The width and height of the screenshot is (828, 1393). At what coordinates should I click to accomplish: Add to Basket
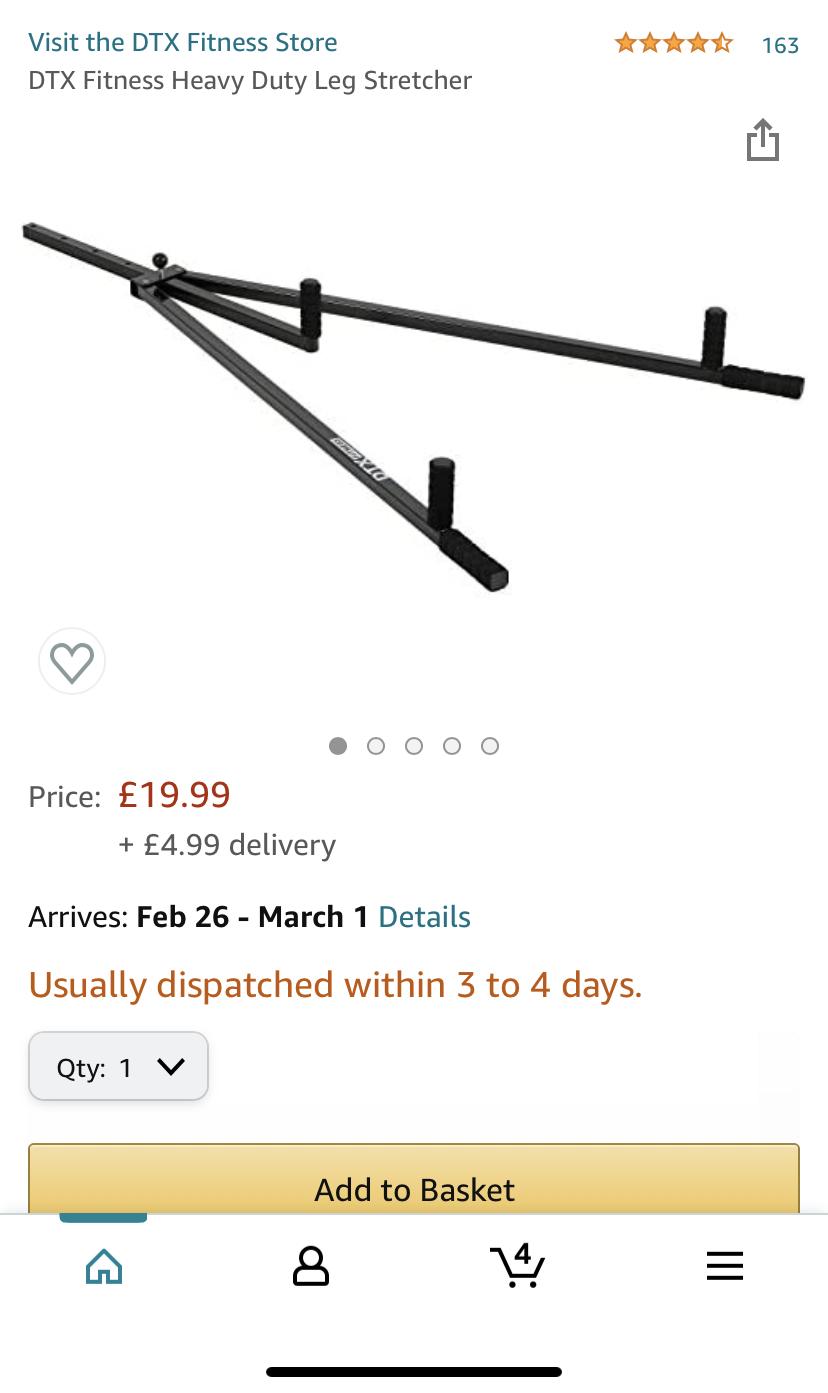(414, 1180)
